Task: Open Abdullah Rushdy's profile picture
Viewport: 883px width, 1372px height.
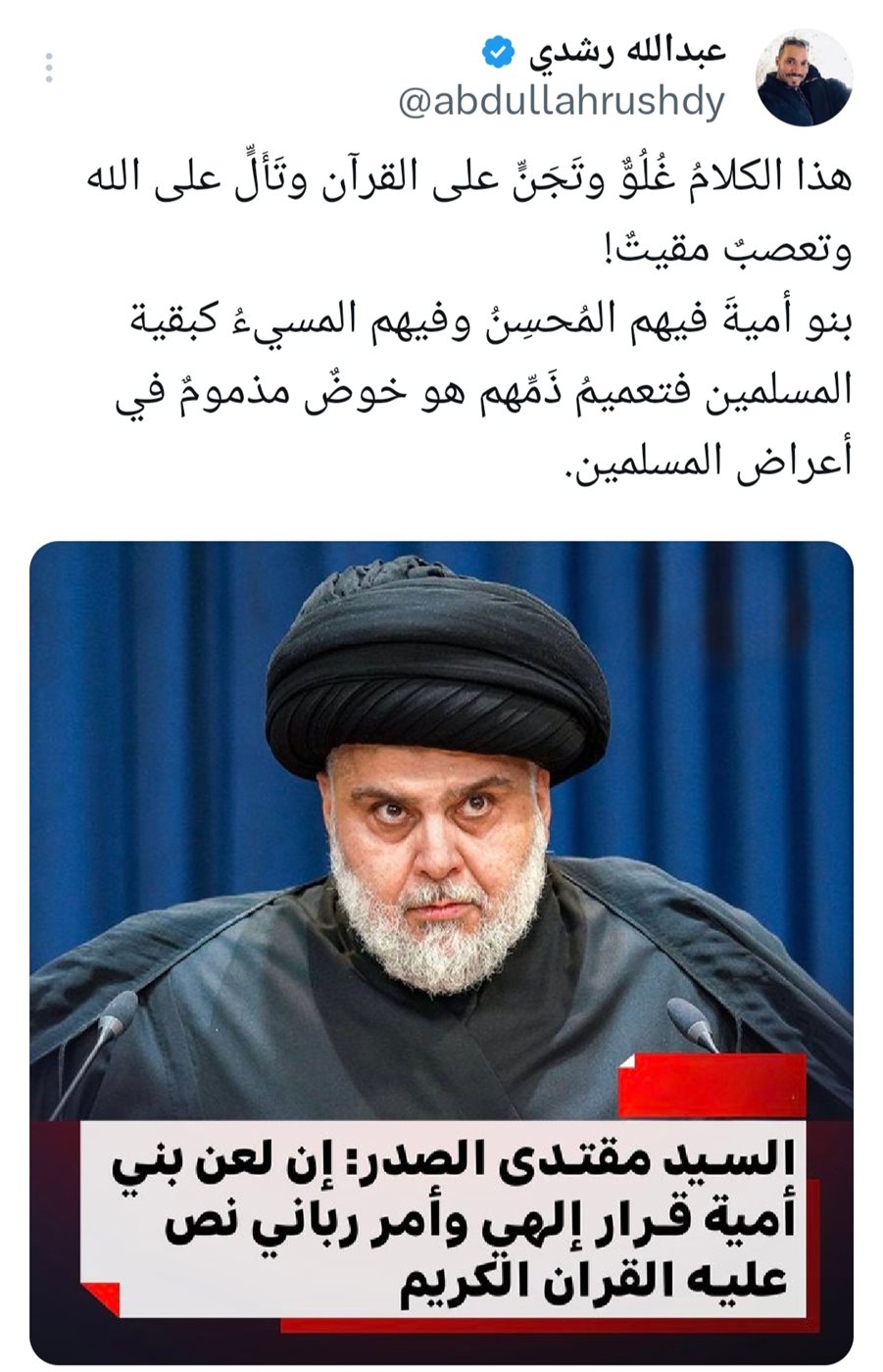Action: tap(805, 77)
